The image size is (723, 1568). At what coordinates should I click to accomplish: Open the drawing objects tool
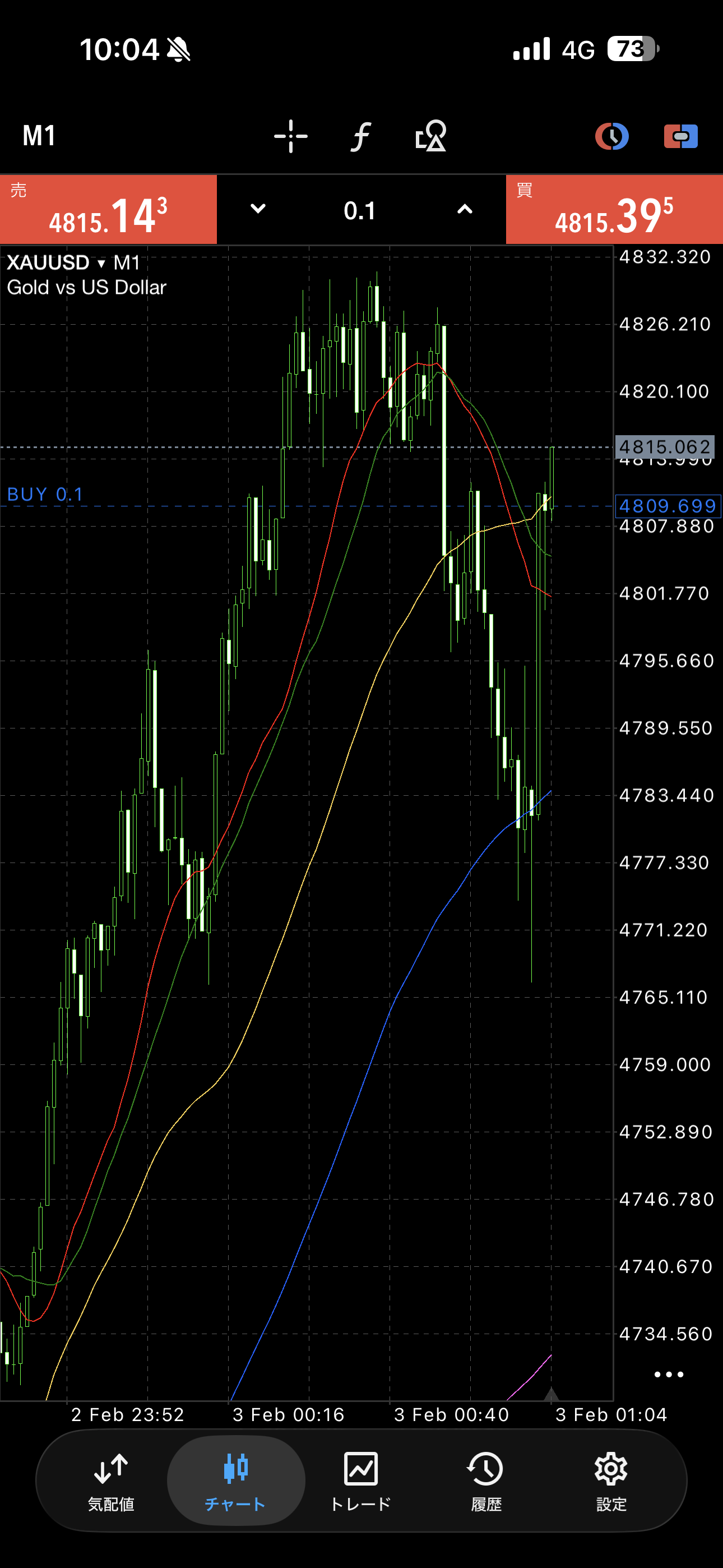coord(431,136)
